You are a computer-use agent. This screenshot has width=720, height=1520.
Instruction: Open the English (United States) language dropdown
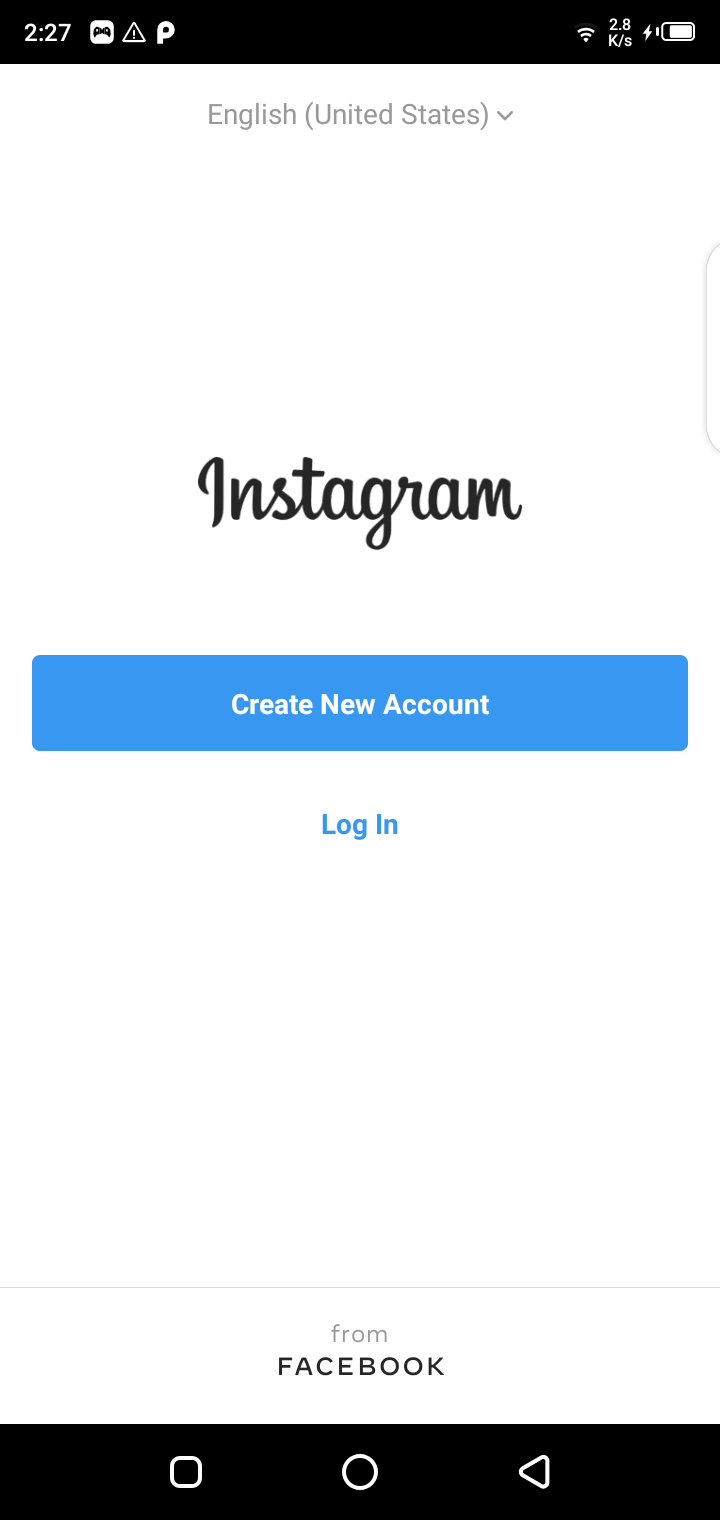360,115
